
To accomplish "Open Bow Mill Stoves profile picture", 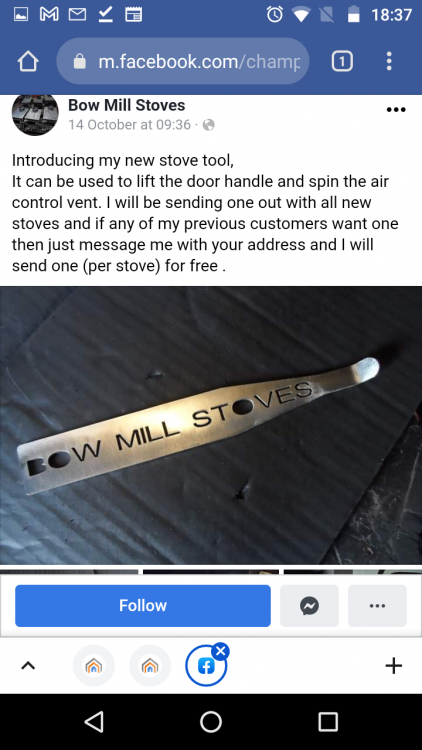I will (35, 113).
